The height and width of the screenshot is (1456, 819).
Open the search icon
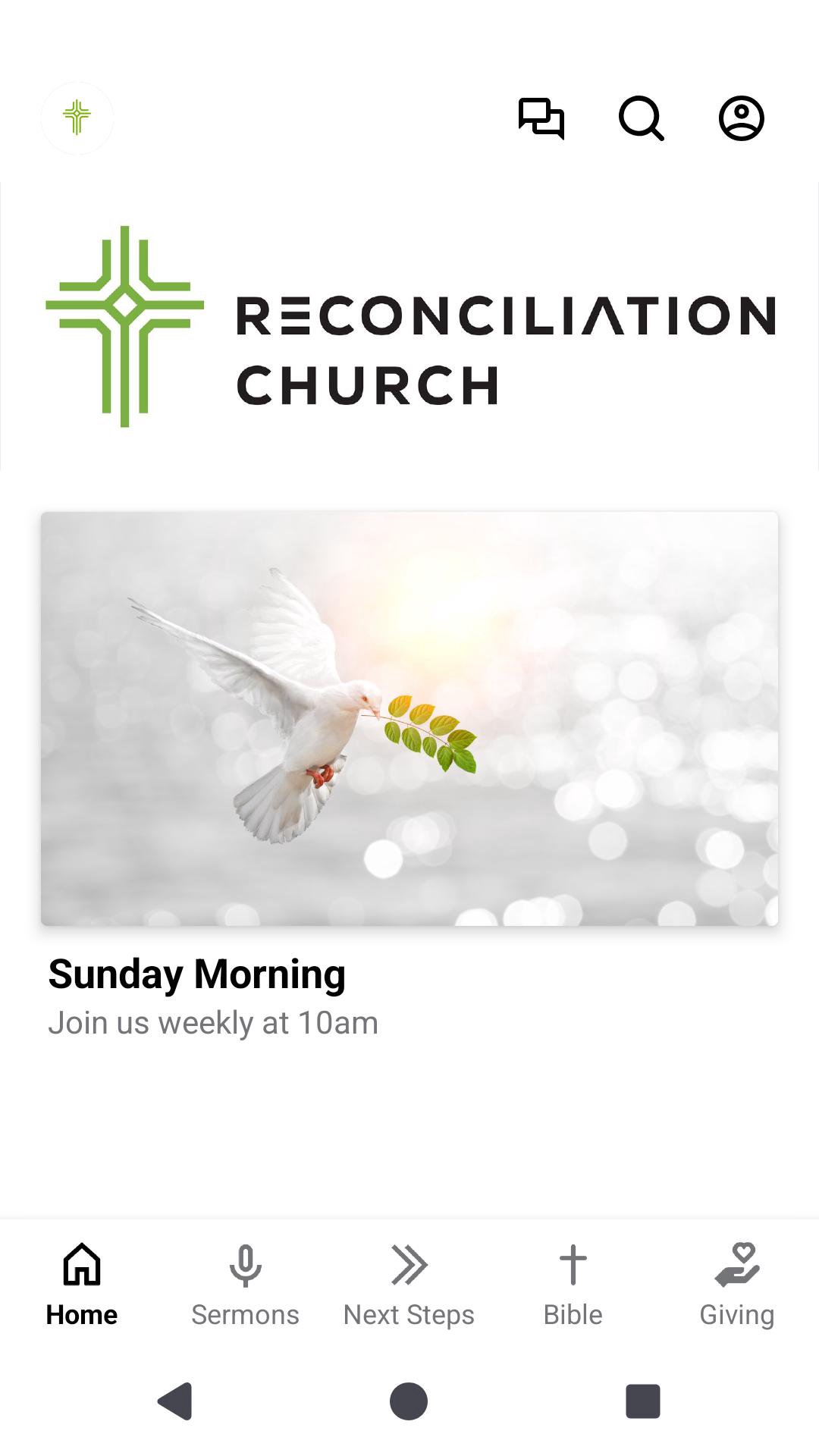click(x=642, y=118)
